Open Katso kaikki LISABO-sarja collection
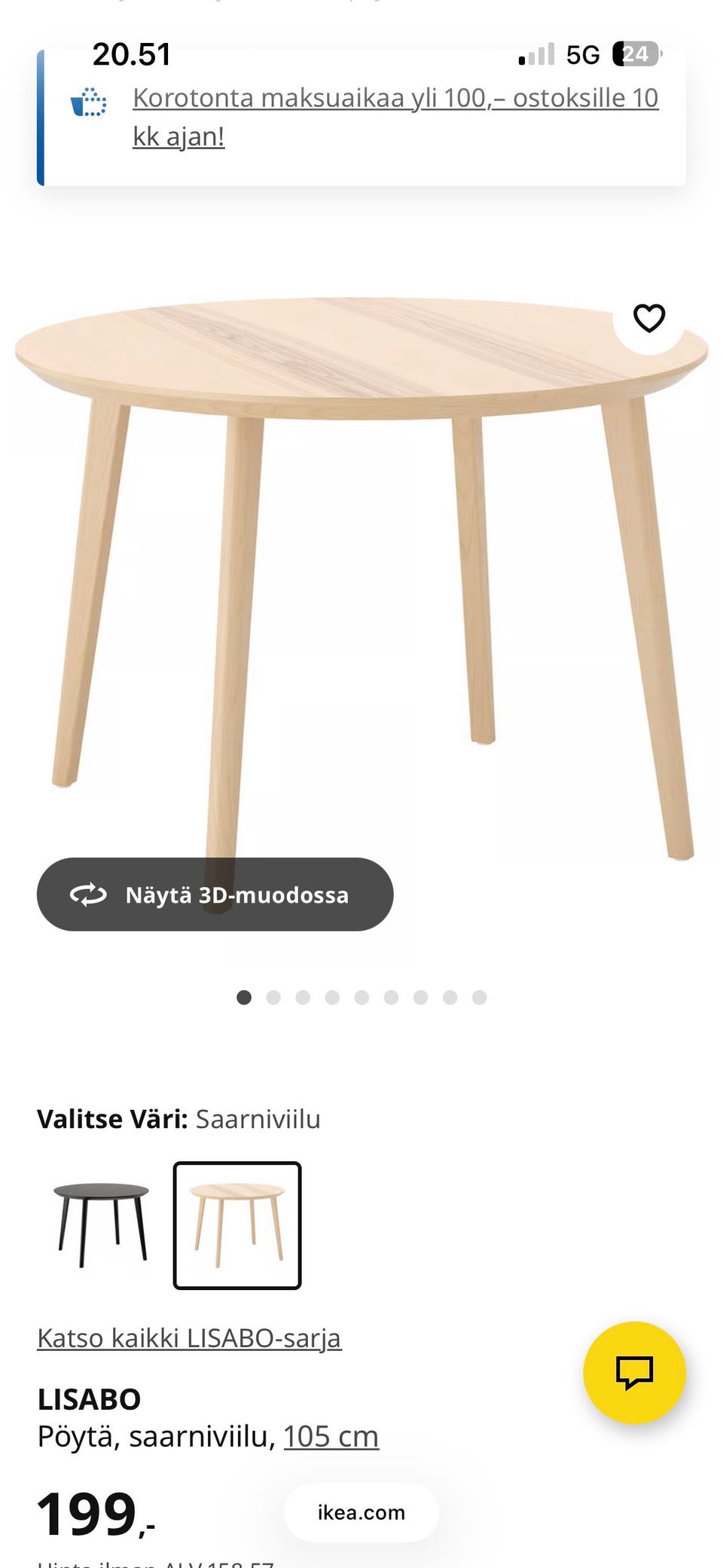This screenshot has width=723, height=1568. click(x=189, y=1338)
